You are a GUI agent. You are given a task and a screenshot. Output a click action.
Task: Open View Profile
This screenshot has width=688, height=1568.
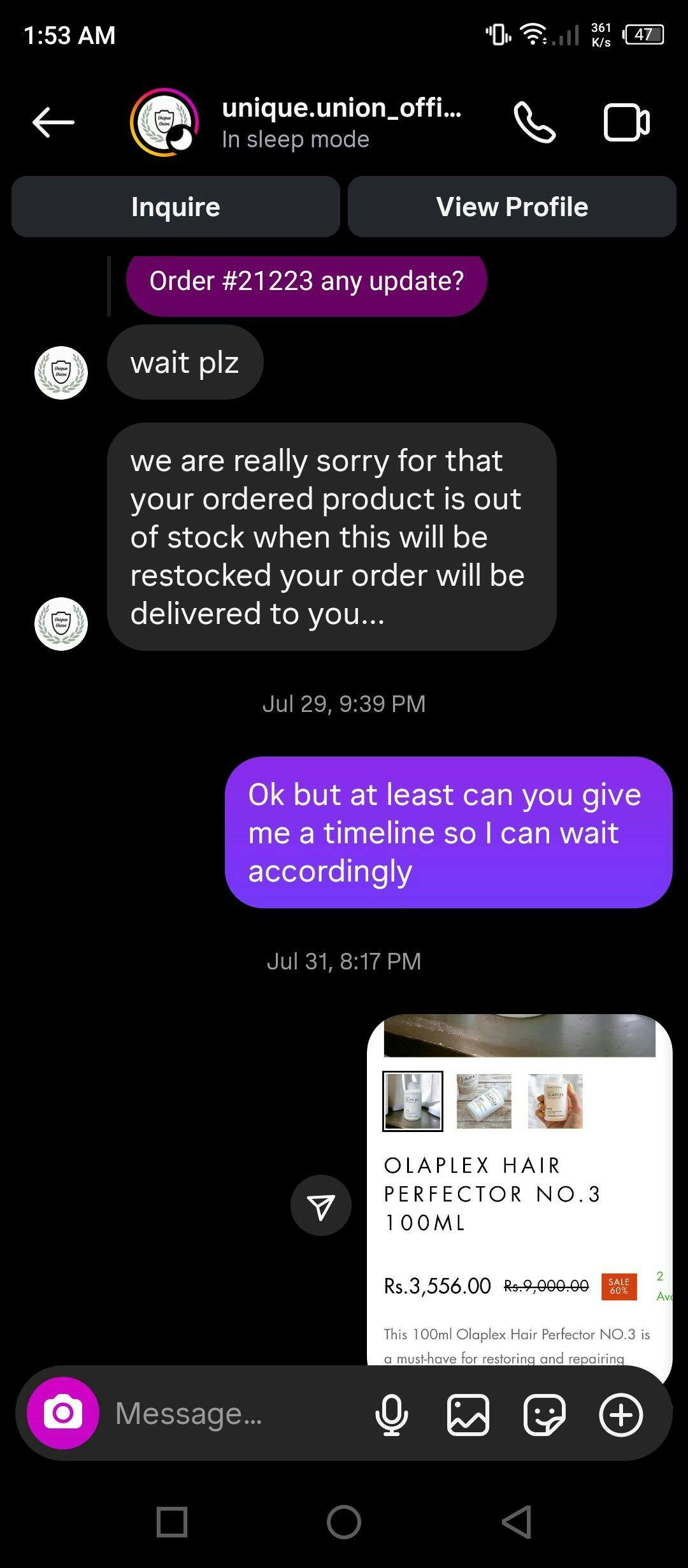click(512, 207)
